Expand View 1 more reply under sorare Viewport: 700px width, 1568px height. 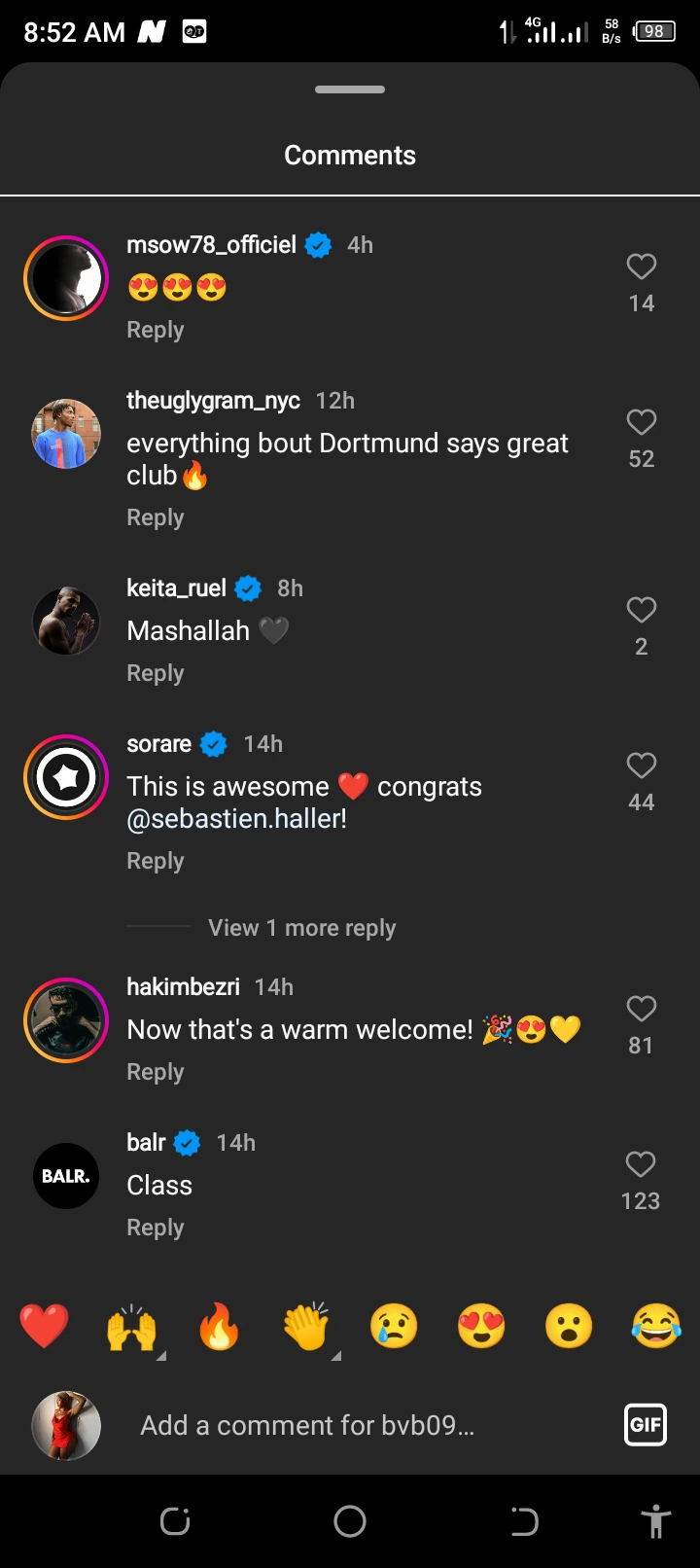tap(302, 928)
